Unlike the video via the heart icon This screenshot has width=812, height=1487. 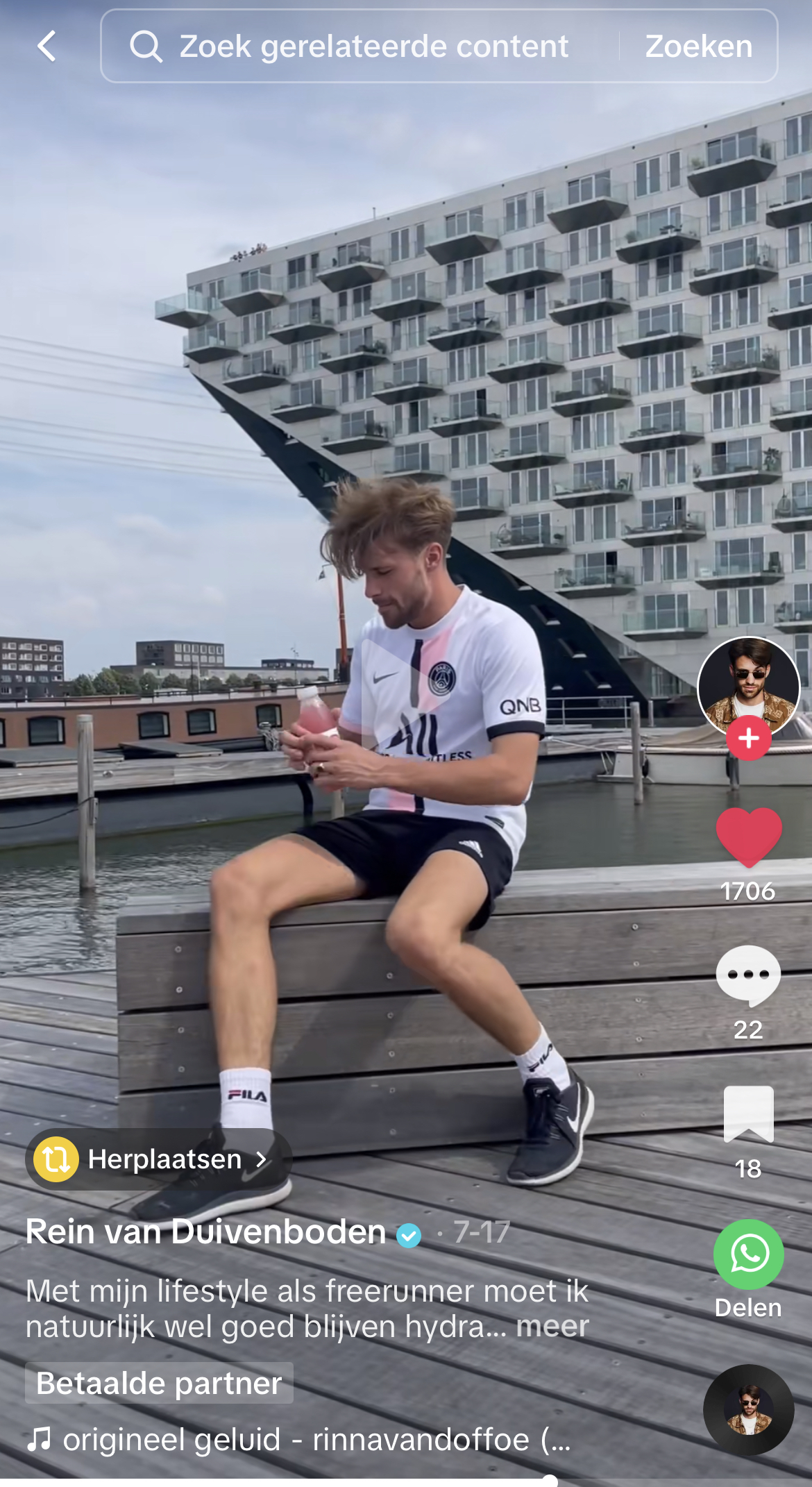pos(749,838)
